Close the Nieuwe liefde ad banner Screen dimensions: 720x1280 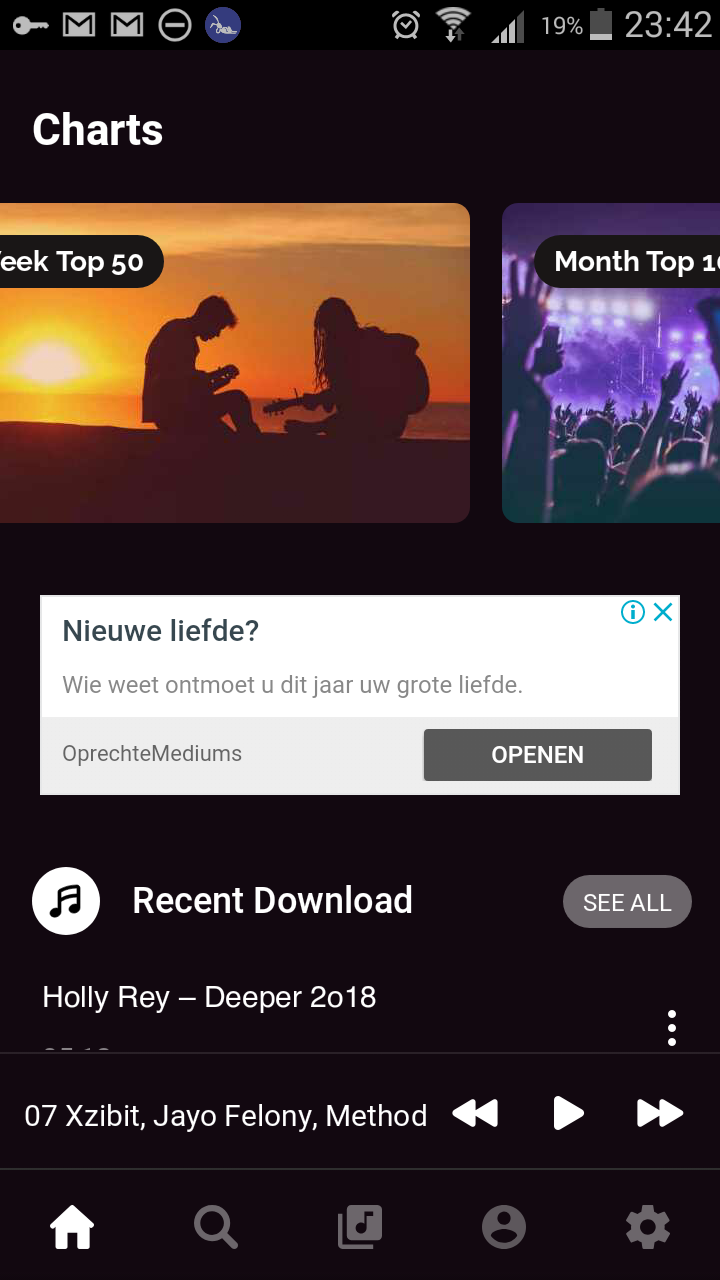coord(663,612)
